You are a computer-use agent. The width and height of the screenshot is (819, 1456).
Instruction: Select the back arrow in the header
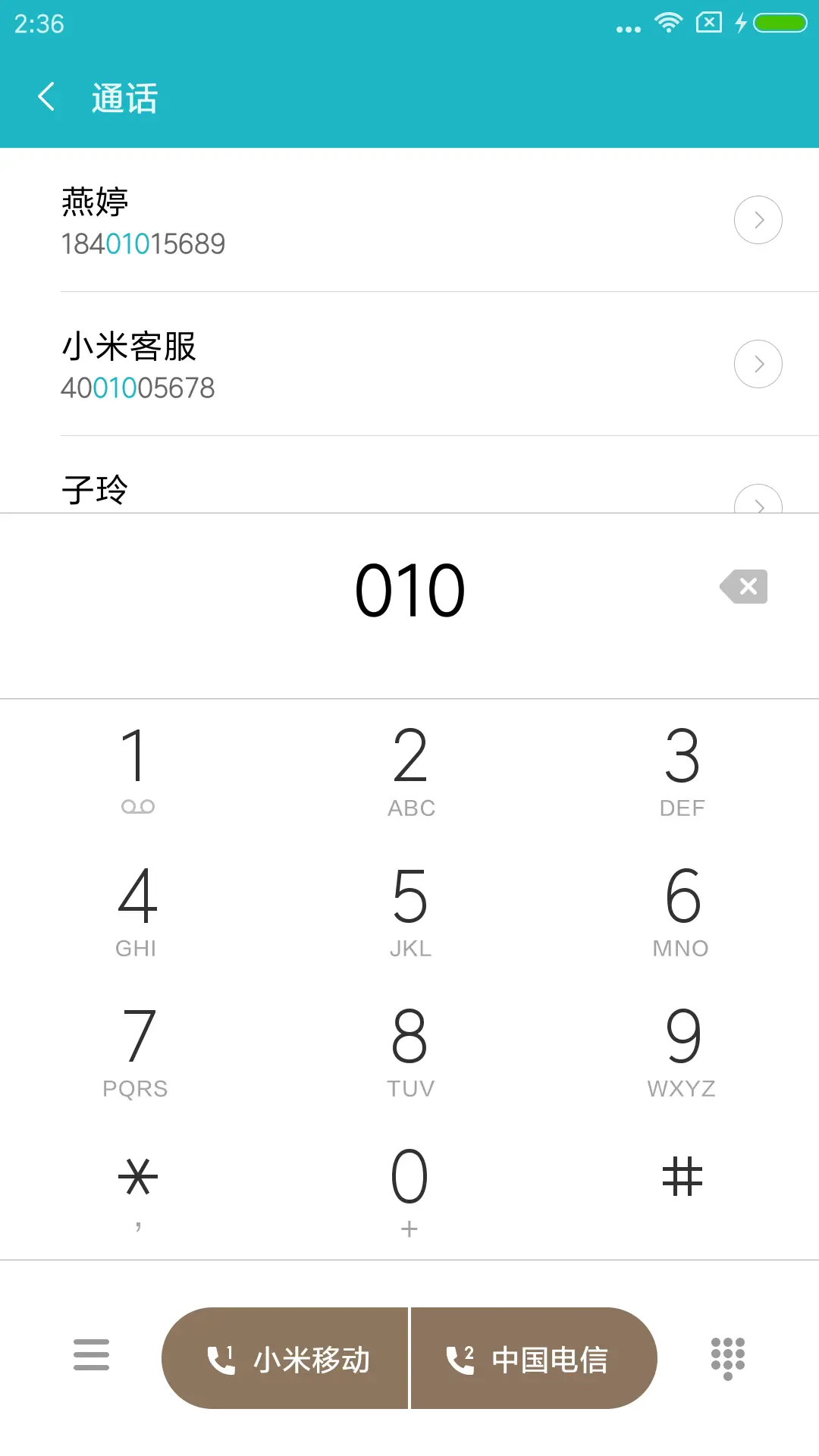(46, 97)
